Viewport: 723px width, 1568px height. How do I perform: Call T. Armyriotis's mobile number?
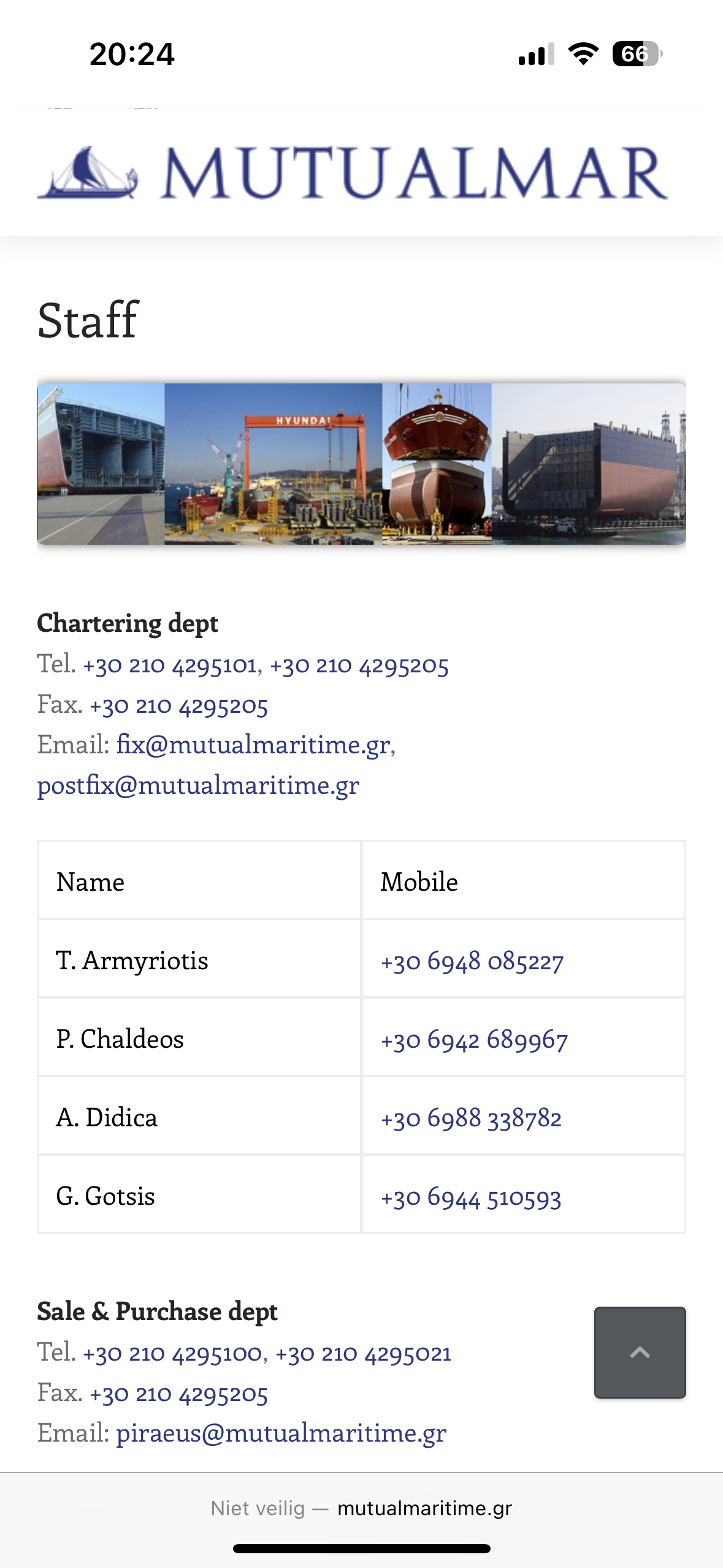pyautogui.click(x=472, y=961)
